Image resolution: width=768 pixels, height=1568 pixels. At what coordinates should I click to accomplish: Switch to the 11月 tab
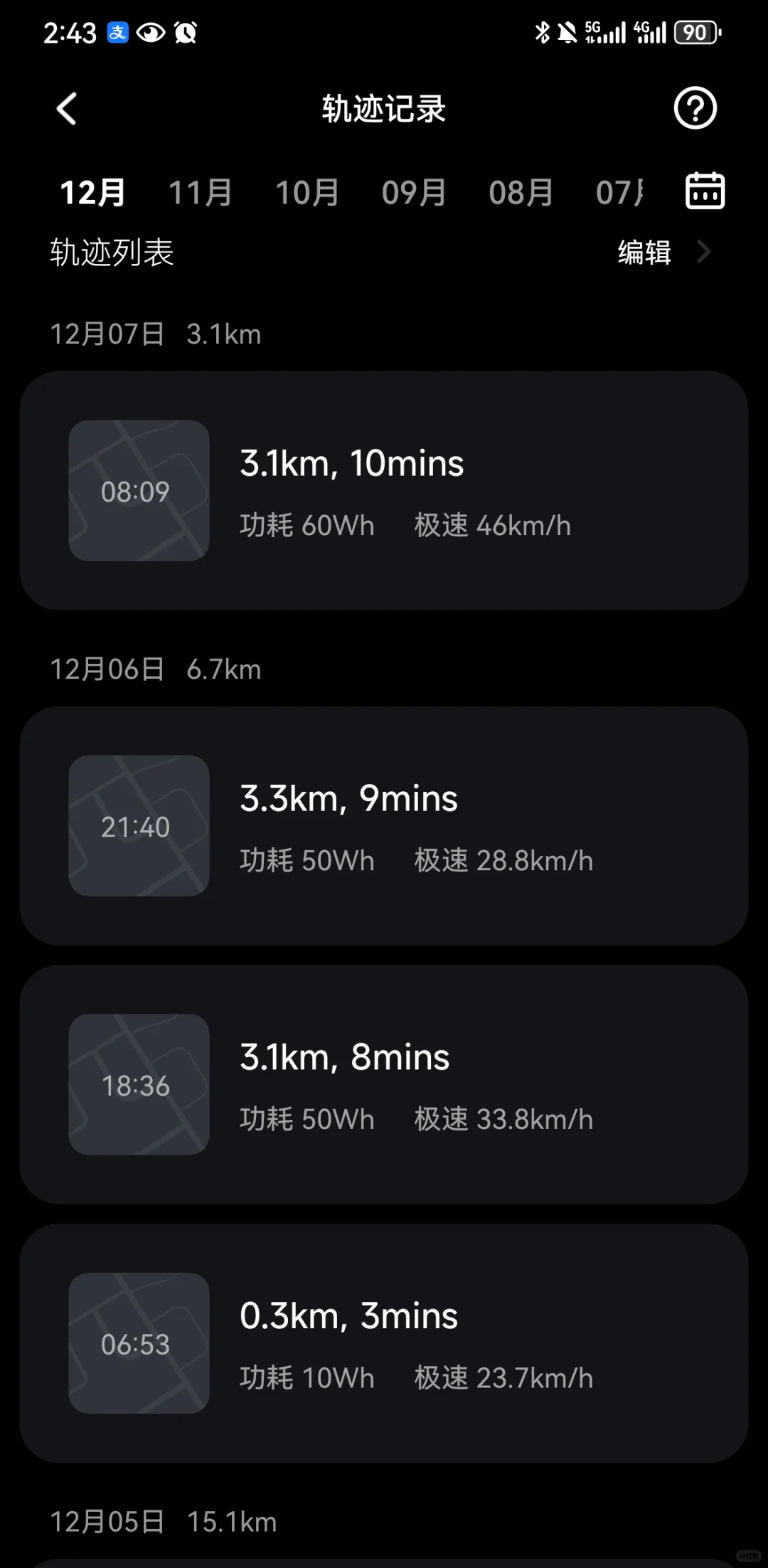[x=200, y=193]
